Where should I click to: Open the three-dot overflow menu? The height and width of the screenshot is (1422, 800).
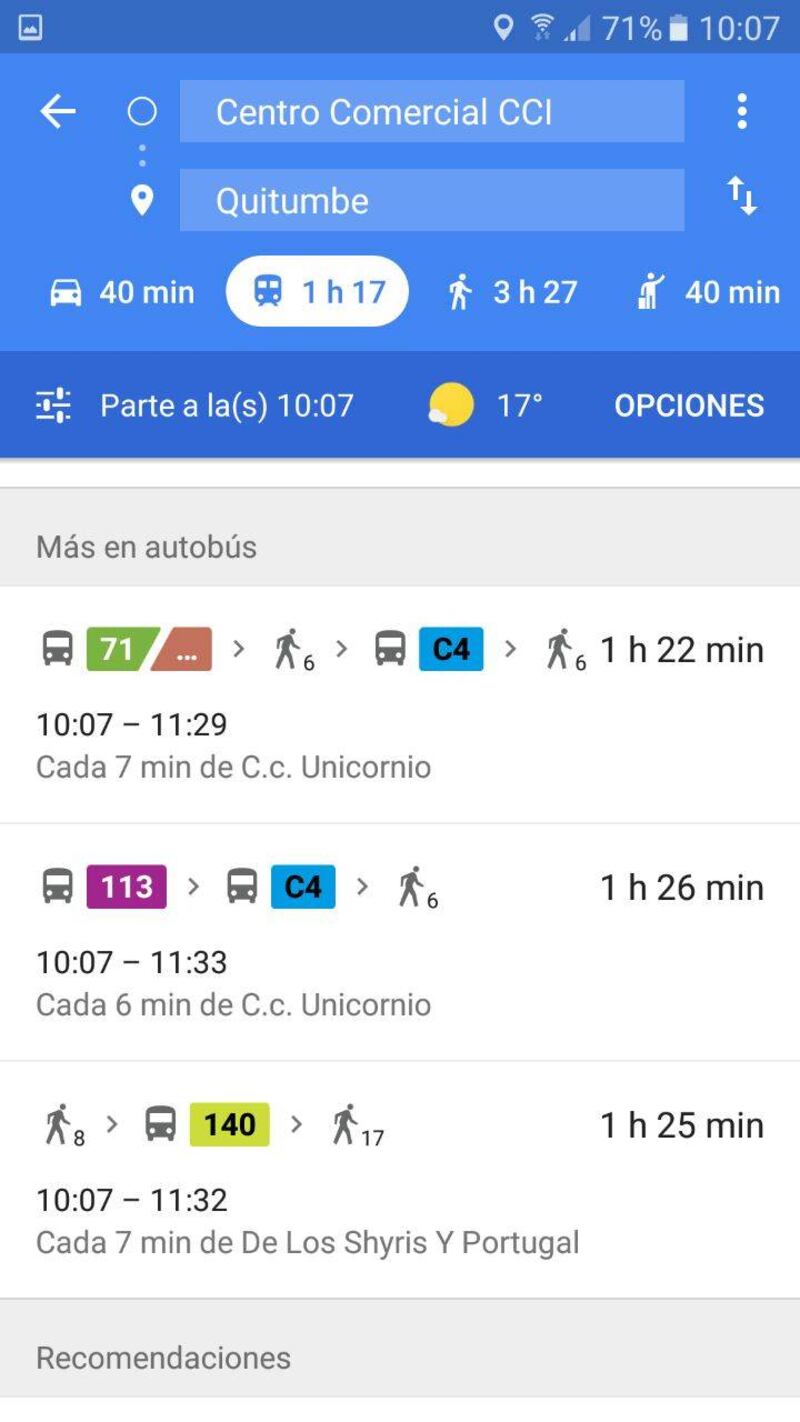click(741, 111)
